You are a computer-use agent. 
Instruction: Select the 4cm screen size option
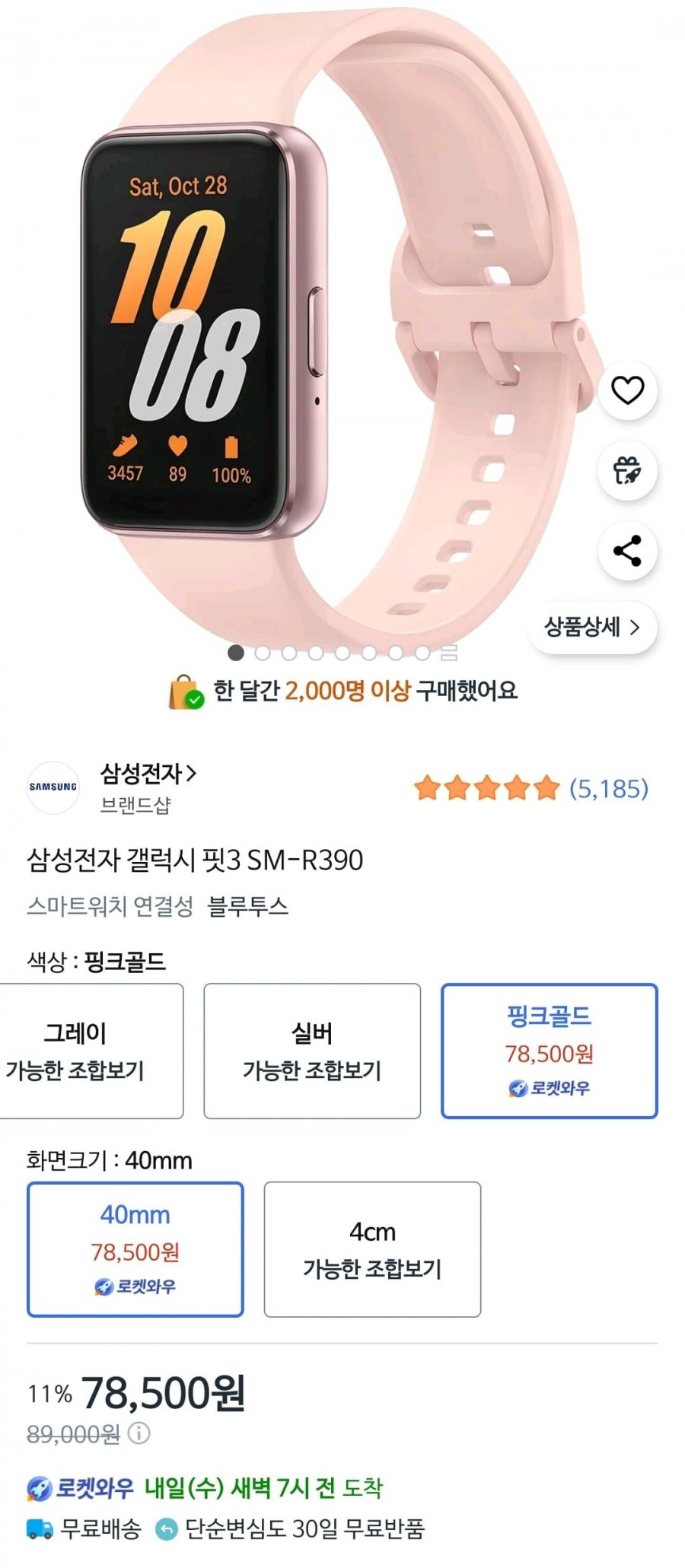[x=372, y=1249]
